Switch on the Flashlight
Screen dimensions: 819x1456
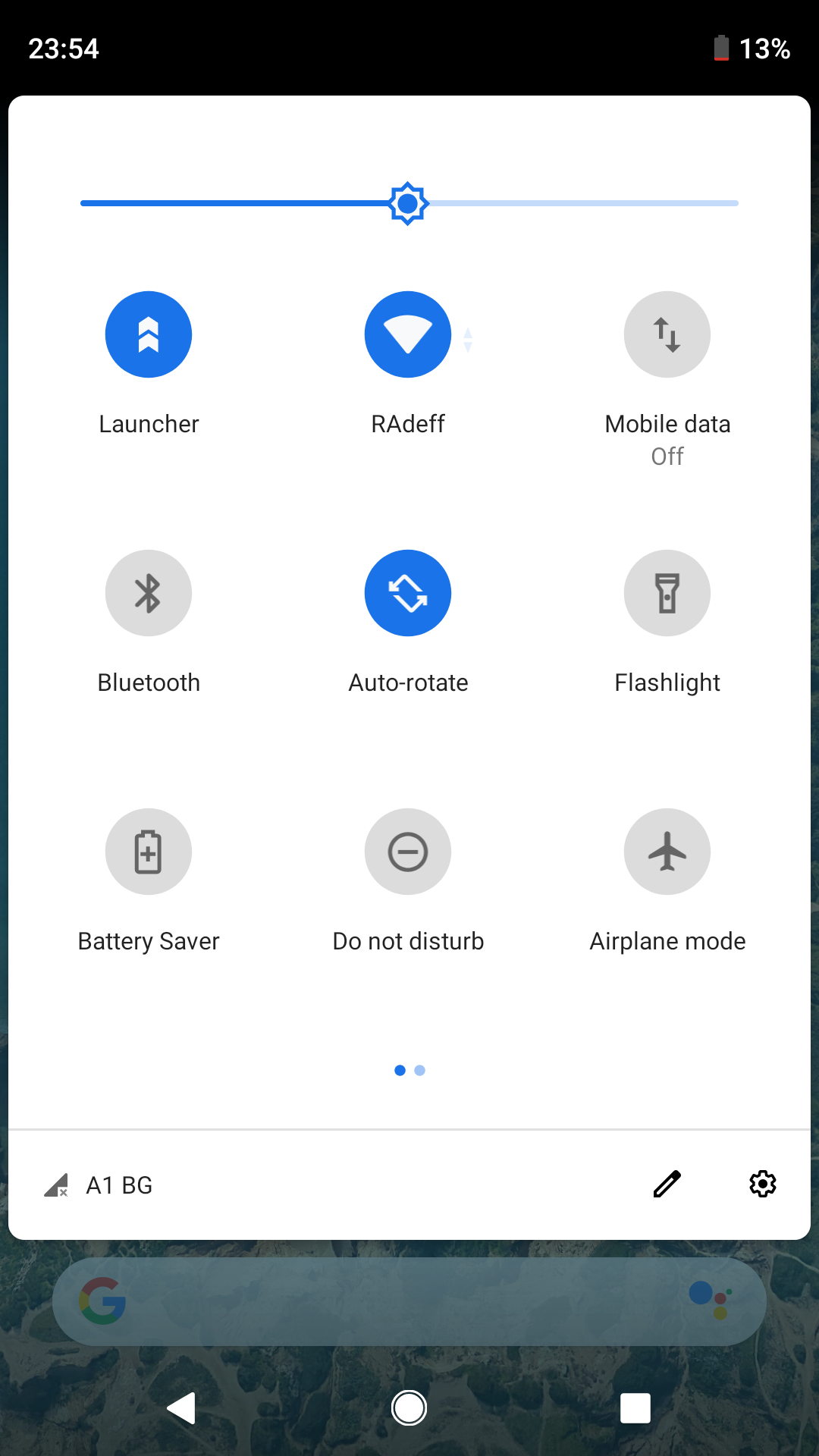click(667, 593)
